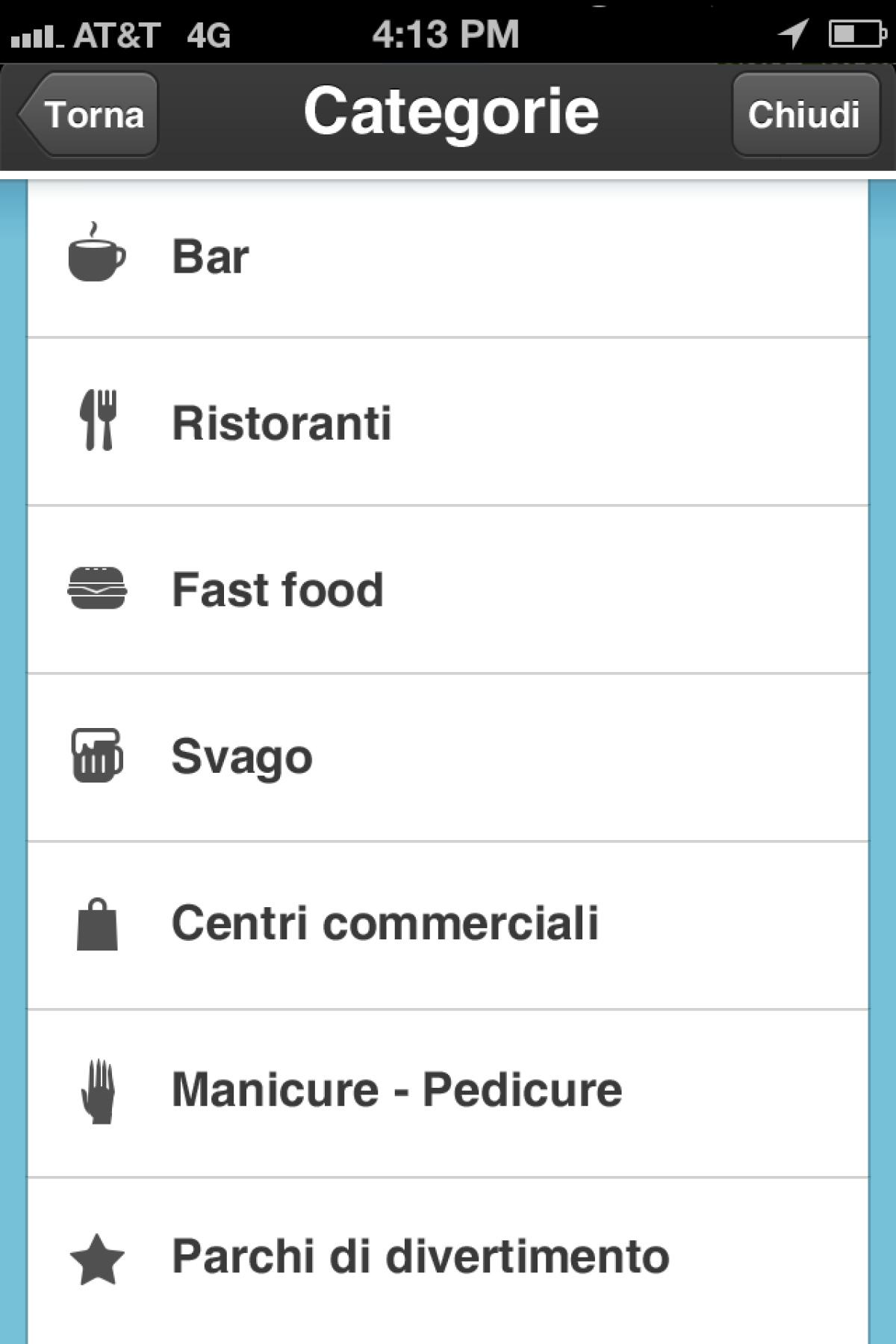Tap the 4G network label

pos(209,33)
